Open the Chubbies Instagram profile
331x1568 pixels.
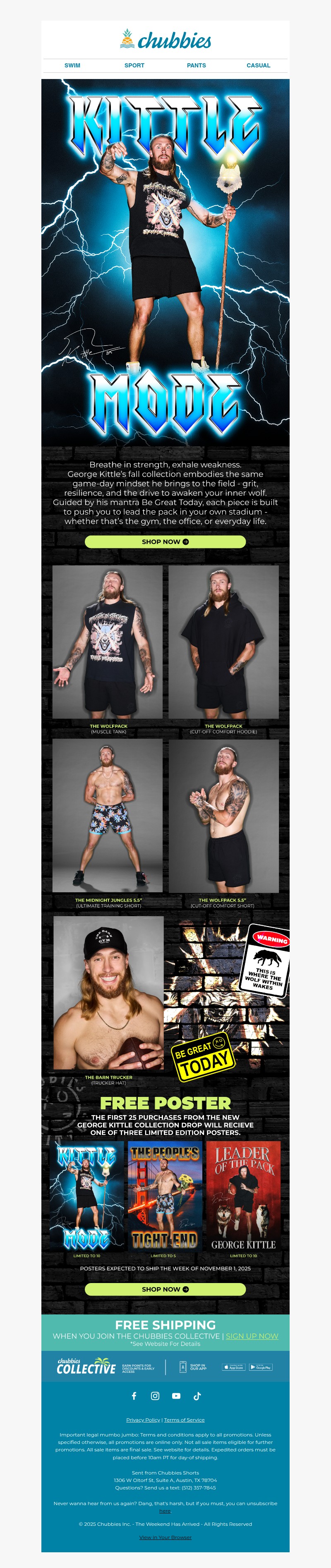[x=155, y=1396]
